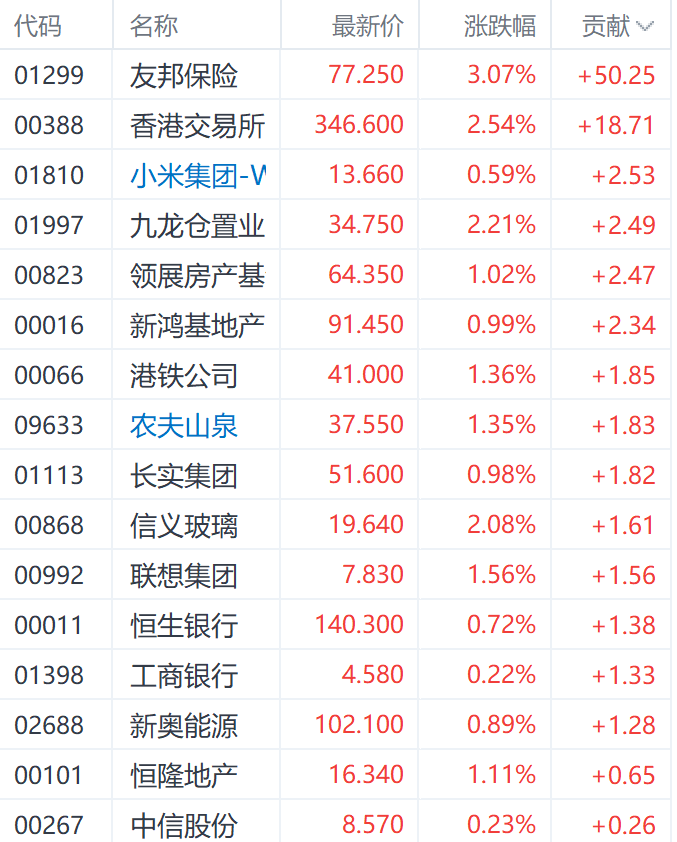Open 新鸿基地产 stock details
Viewport: 677px width, 842px height.
pos(197,325)
